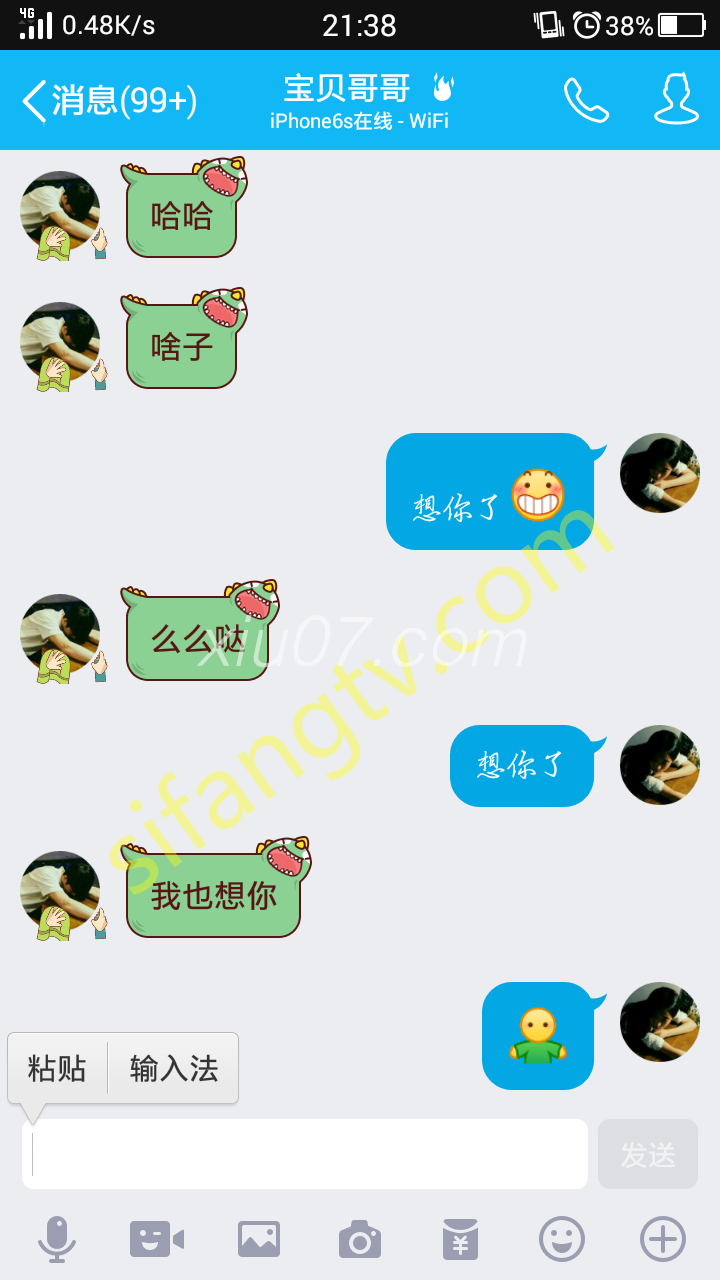Go back to the 消息 list
The image size is (720, 1280).
point(108,101)
